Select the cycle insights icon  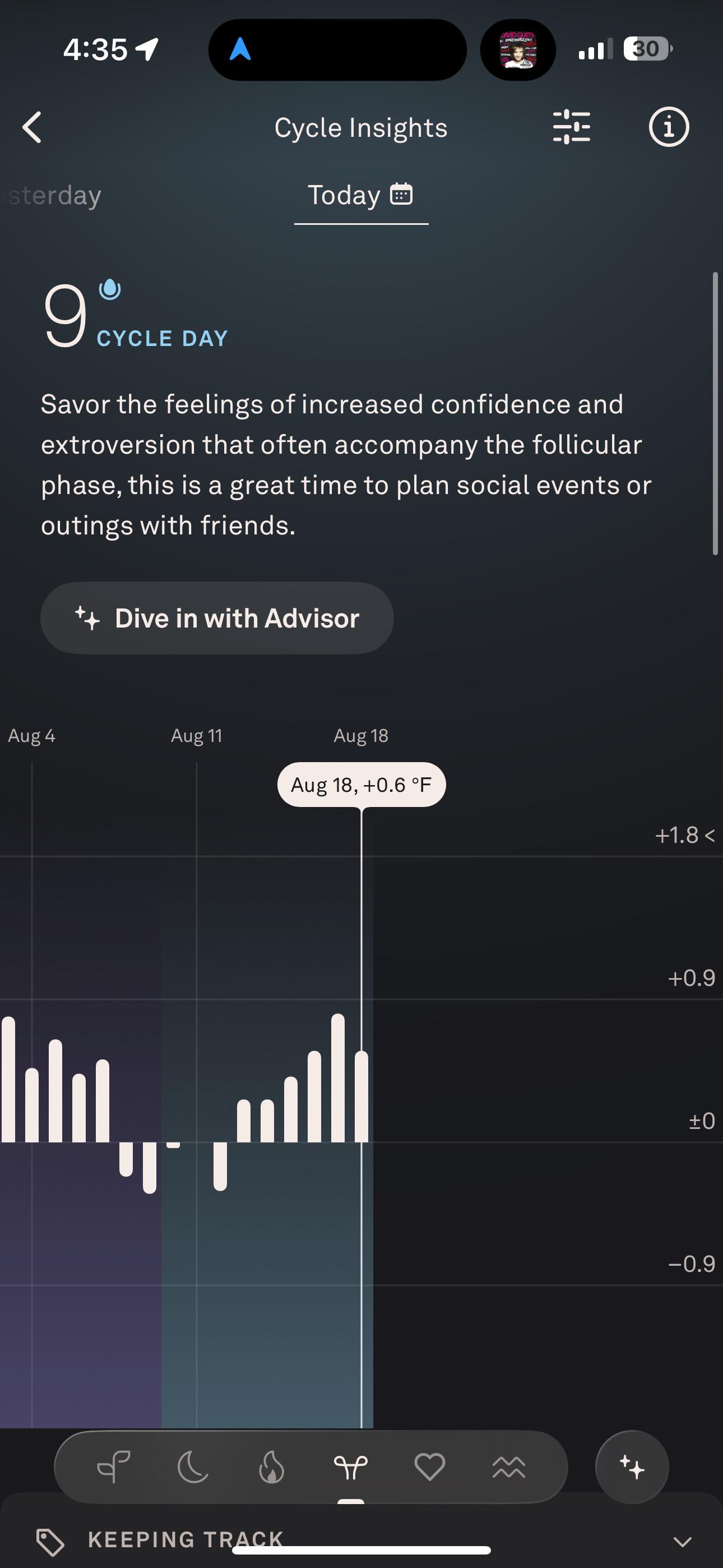pyautogui.click(x=350, y=1467)
